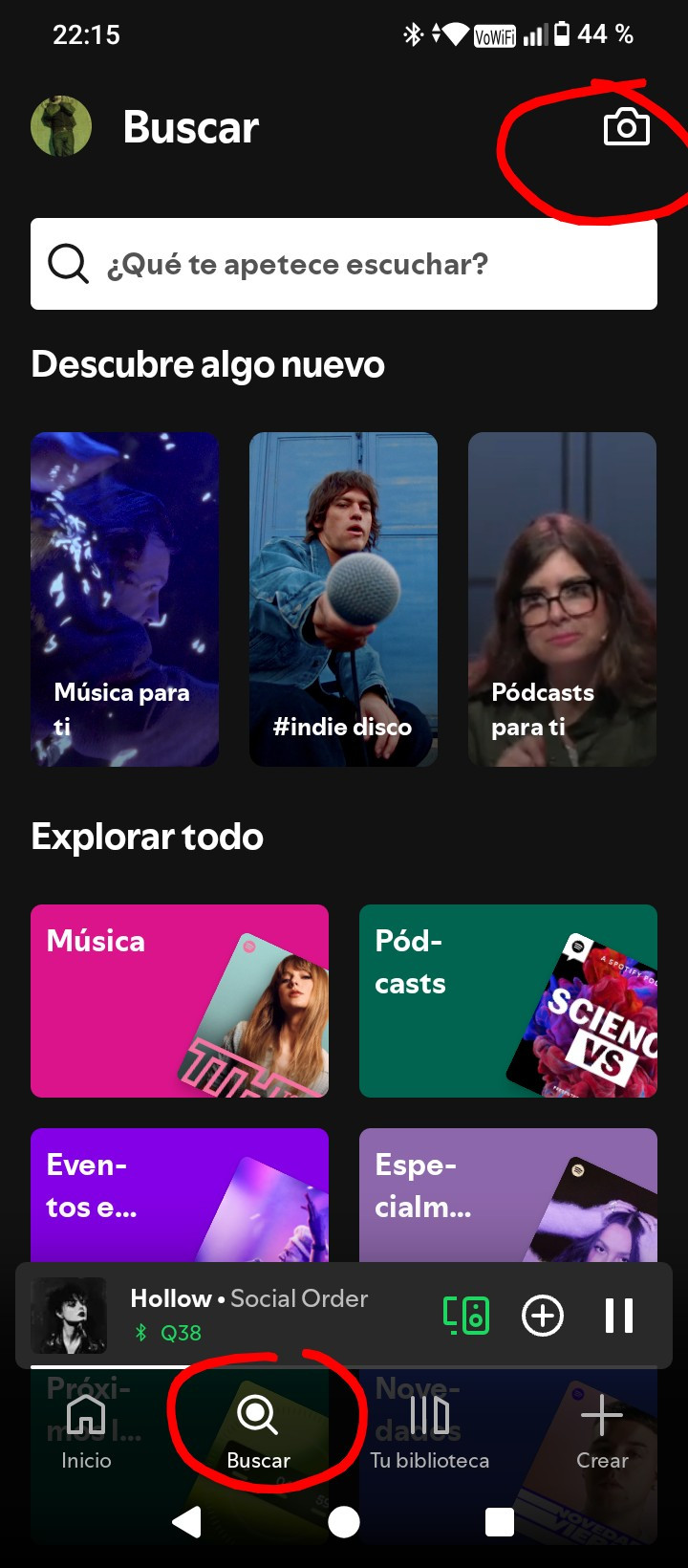
Task: Tap the system back button
Action: coord(187,1521)
